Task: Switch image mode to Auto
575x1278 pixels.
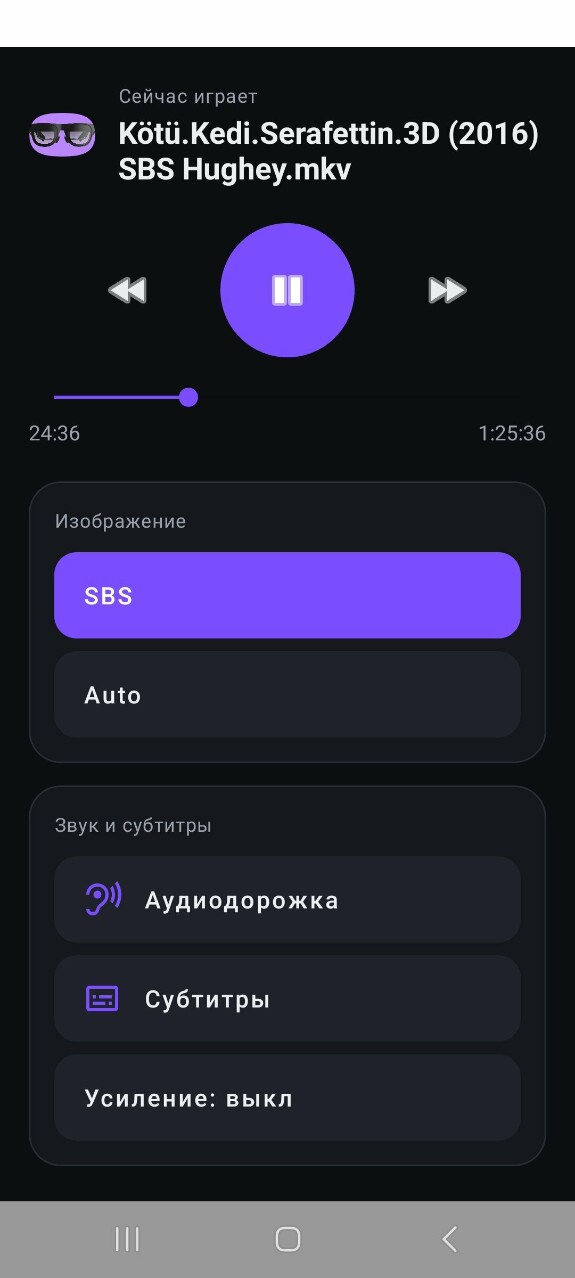Action: tap(287, 694)
